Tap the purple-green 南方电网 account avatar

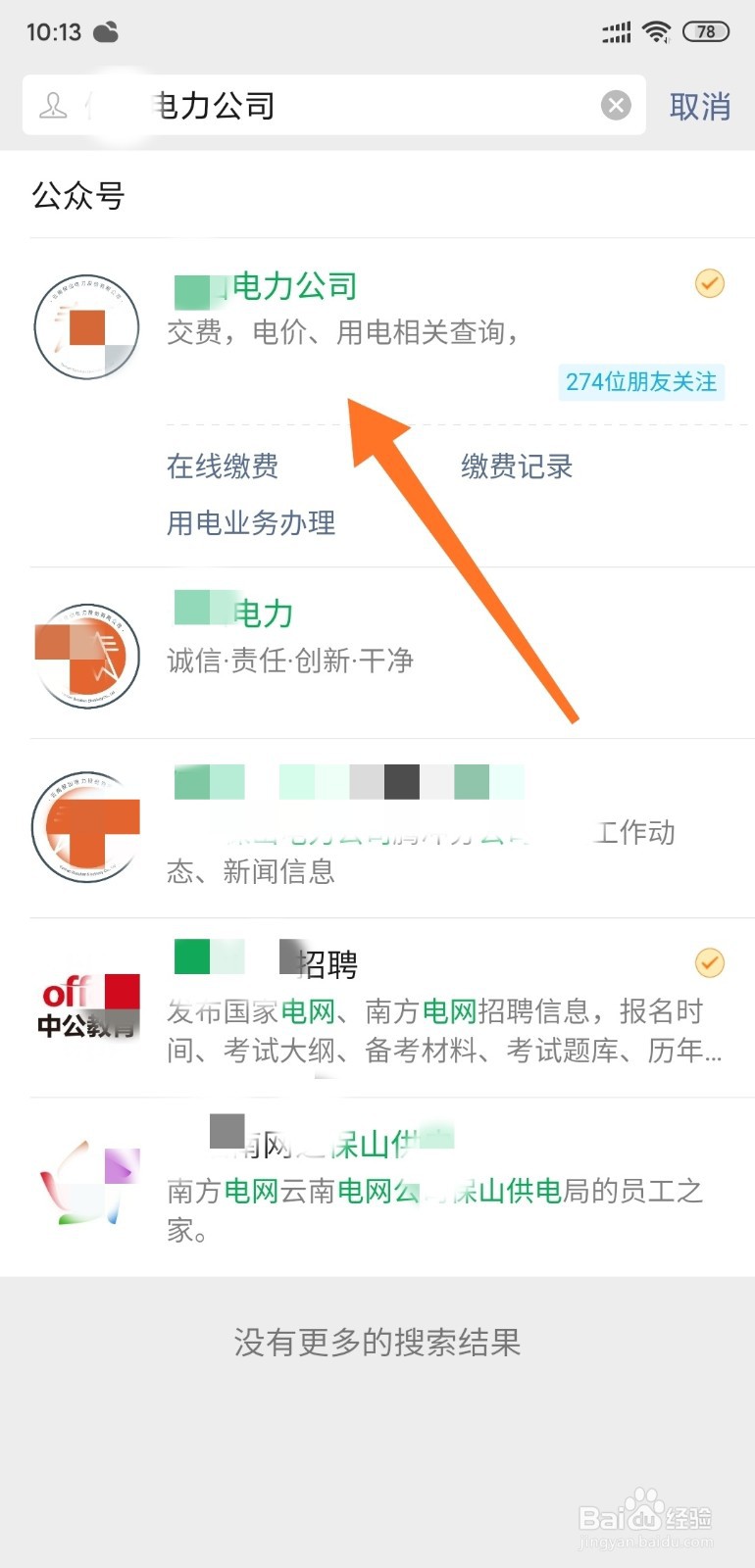86,1184
